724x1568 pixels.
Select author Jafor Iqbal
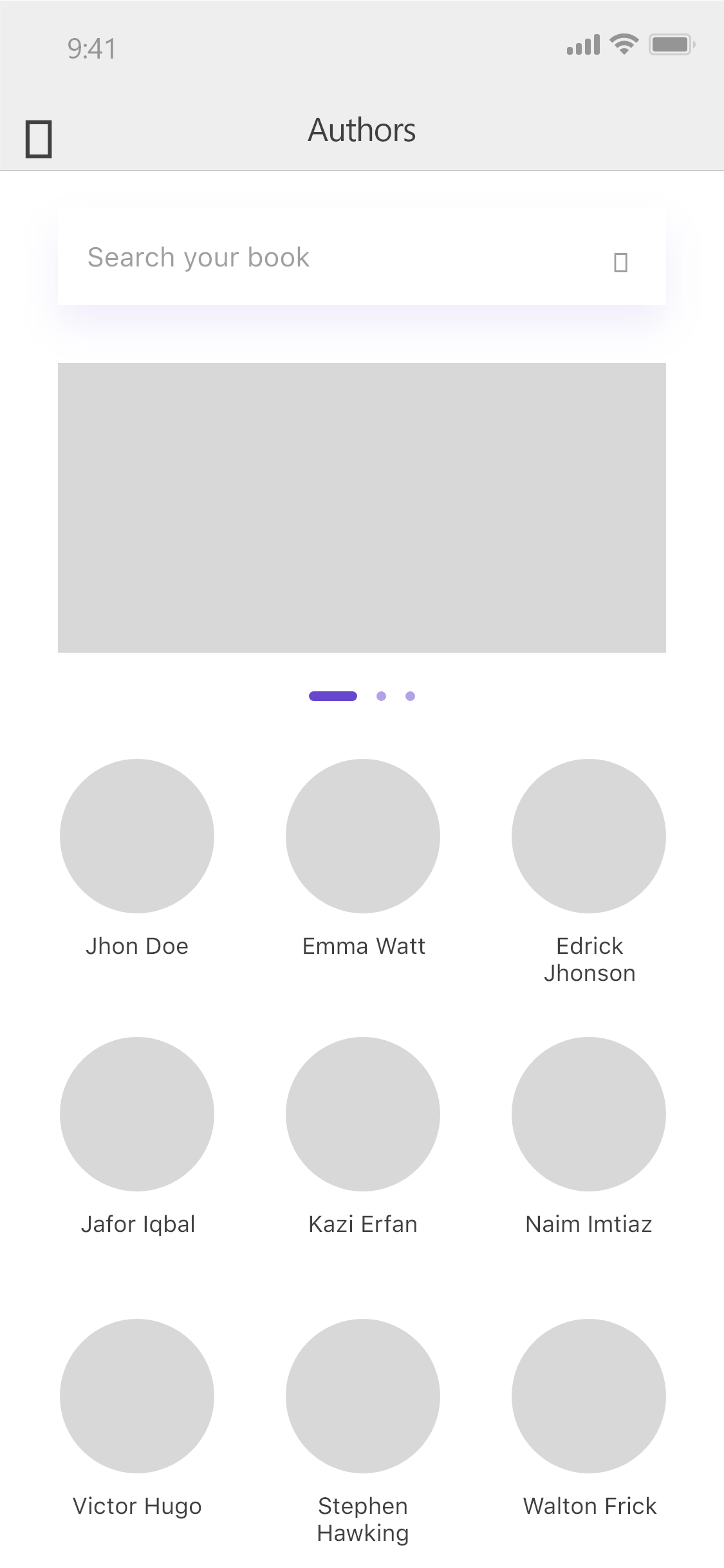(x=137, y=1114)
